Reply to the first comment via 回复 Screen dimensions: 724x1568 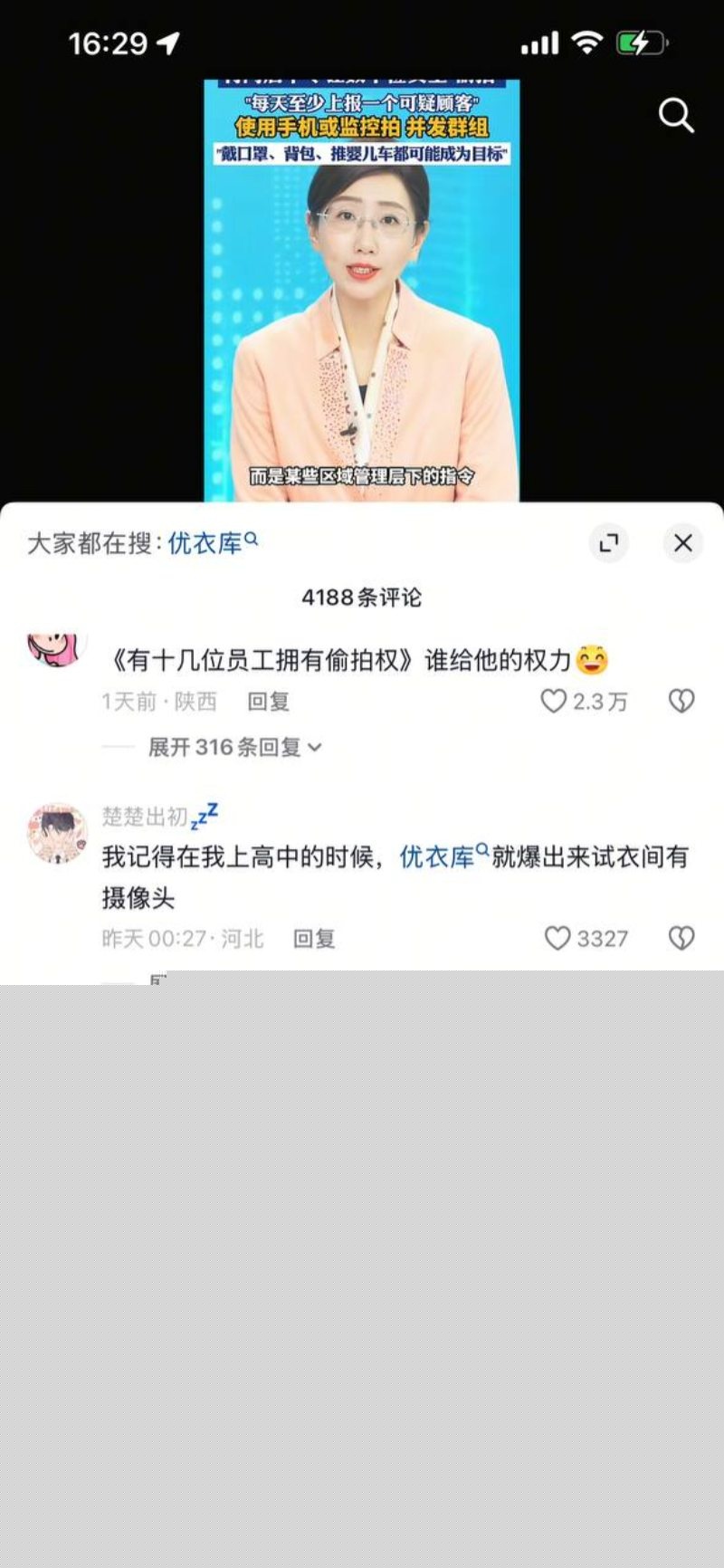coord(267,701)
